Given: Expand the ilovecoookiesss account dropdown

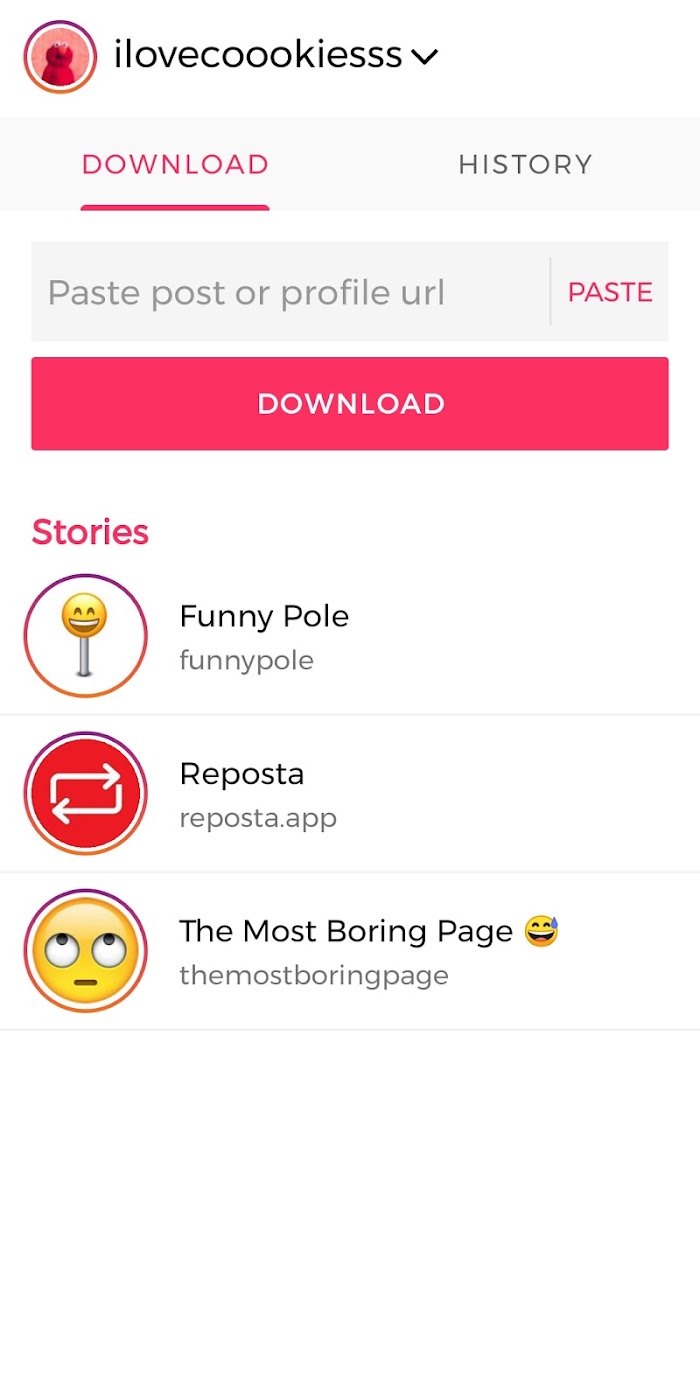Looking at the screenshot, I should coord(275,56).
